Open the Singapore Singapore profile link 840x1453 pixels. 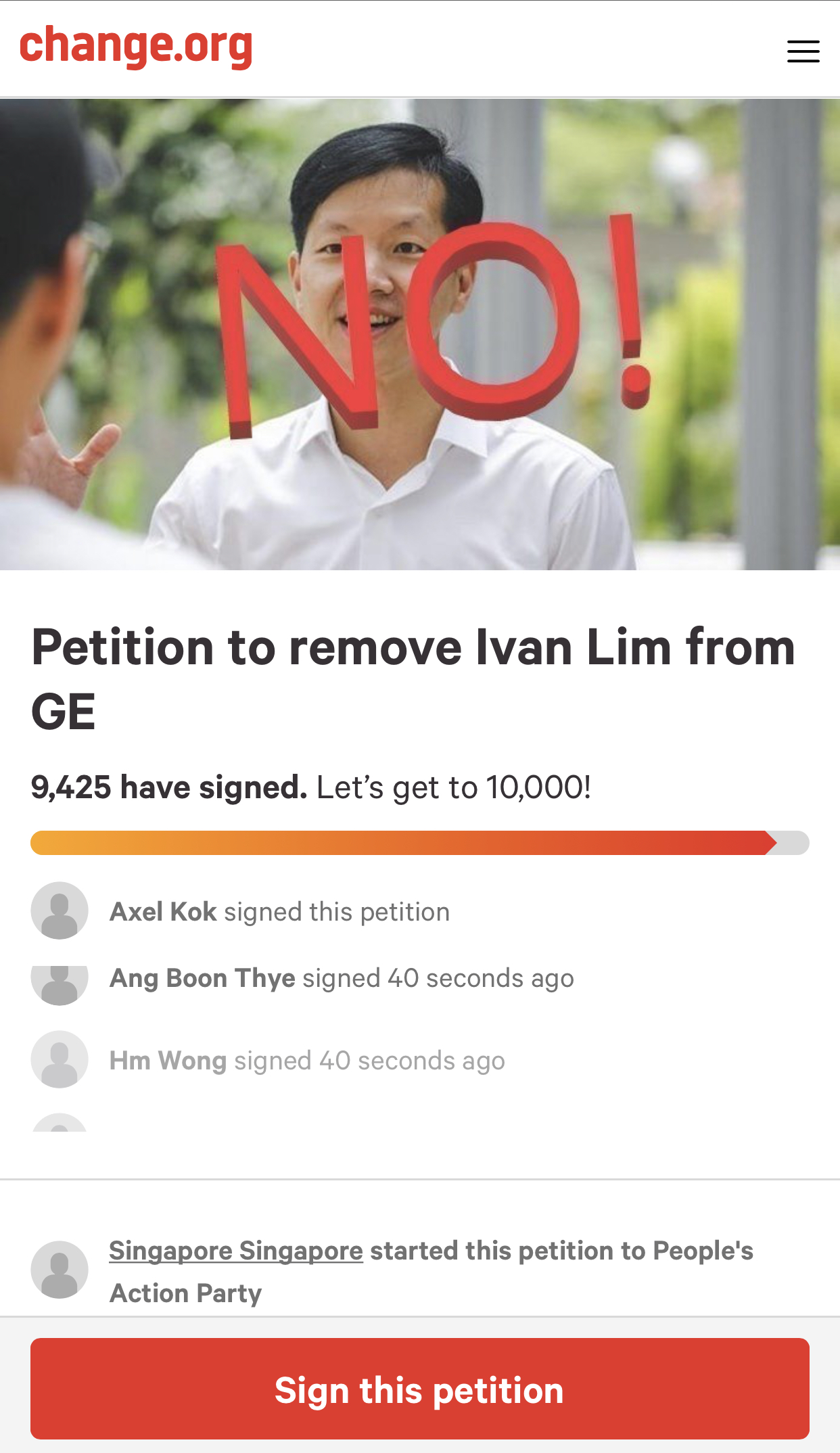point(236,1251)
